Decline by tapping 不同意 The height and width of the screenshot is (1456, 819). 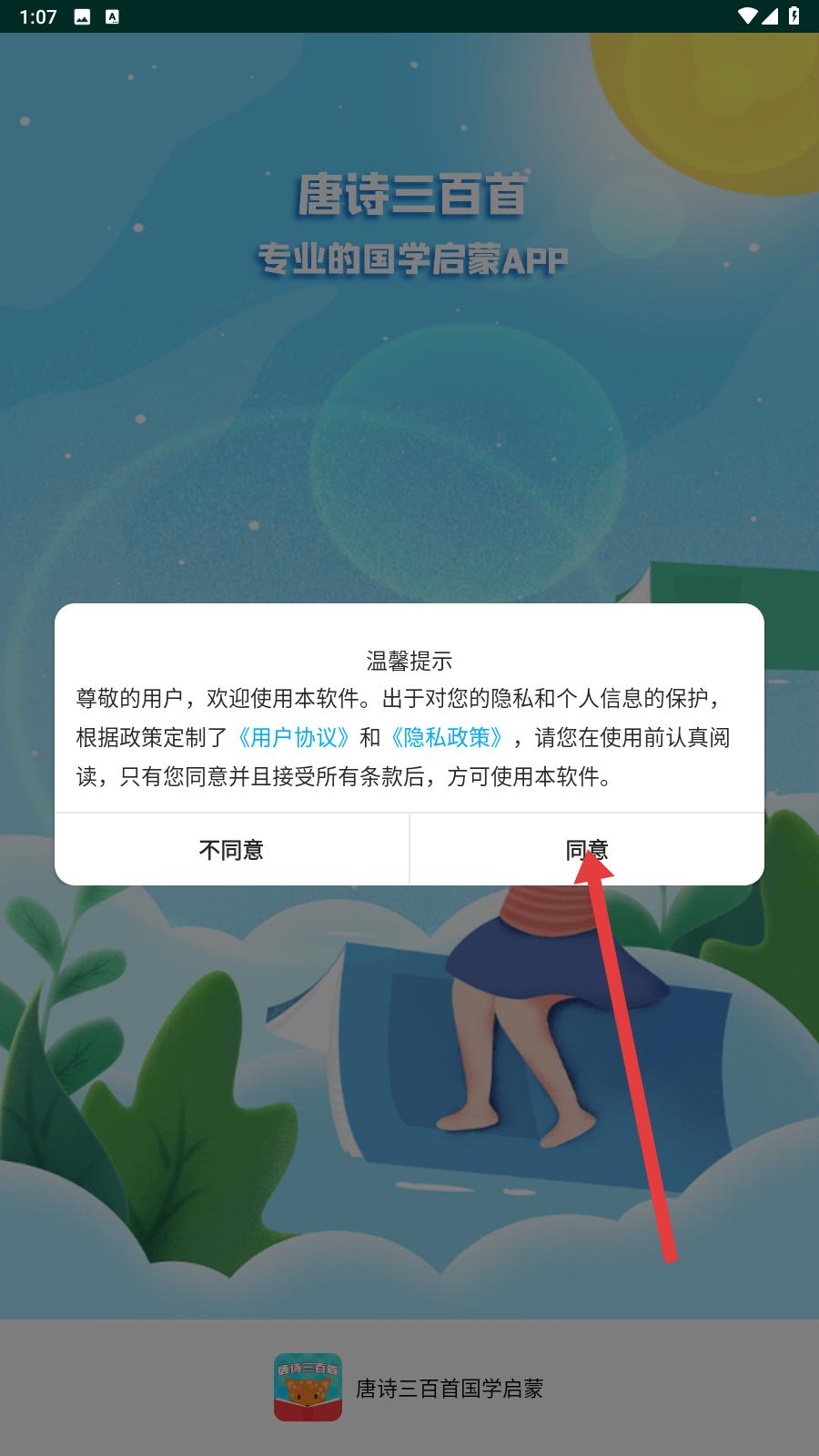click(x=231, y=849)
